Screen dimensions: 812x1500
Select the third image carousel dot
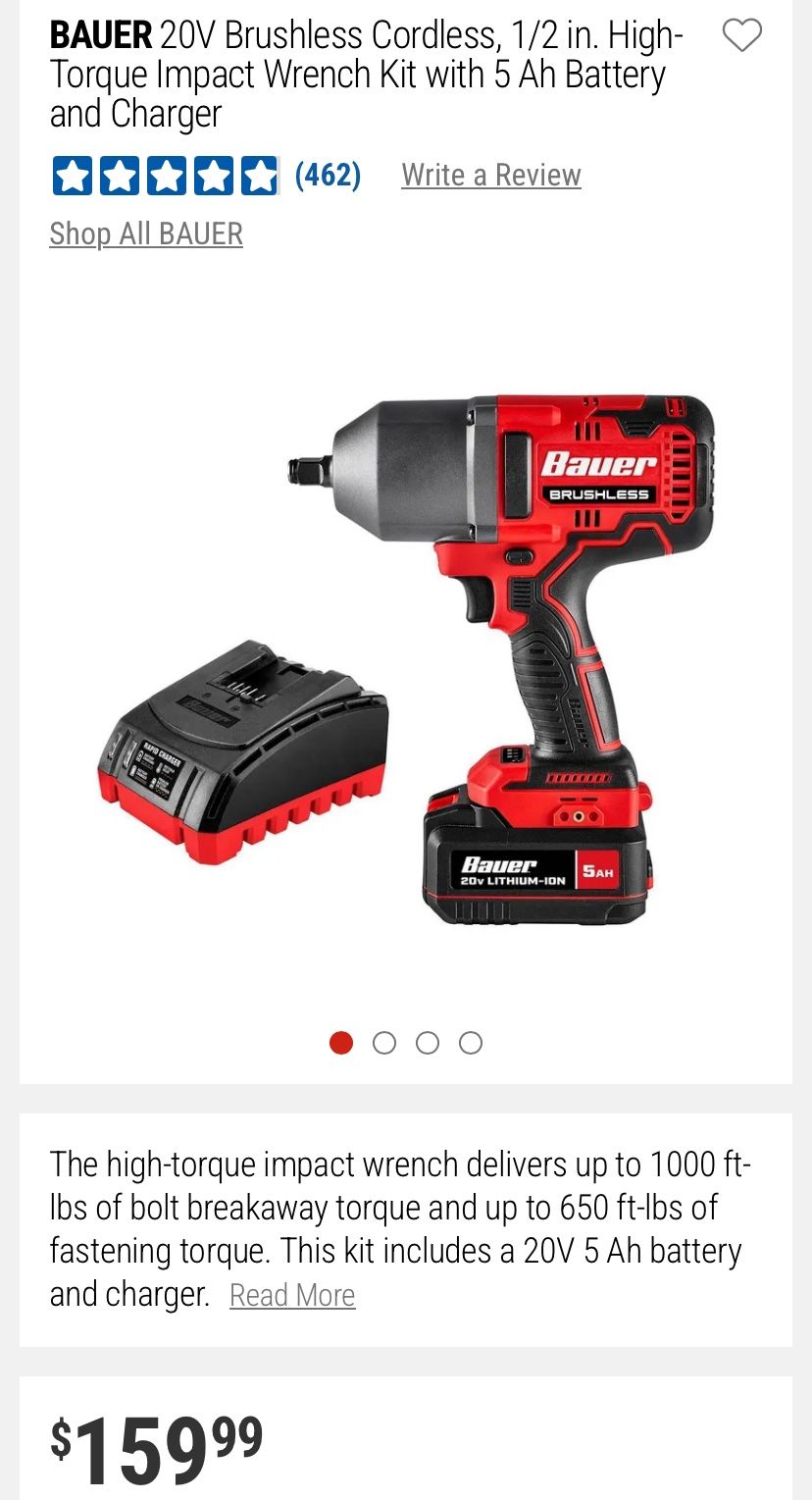coord(428,1043)
